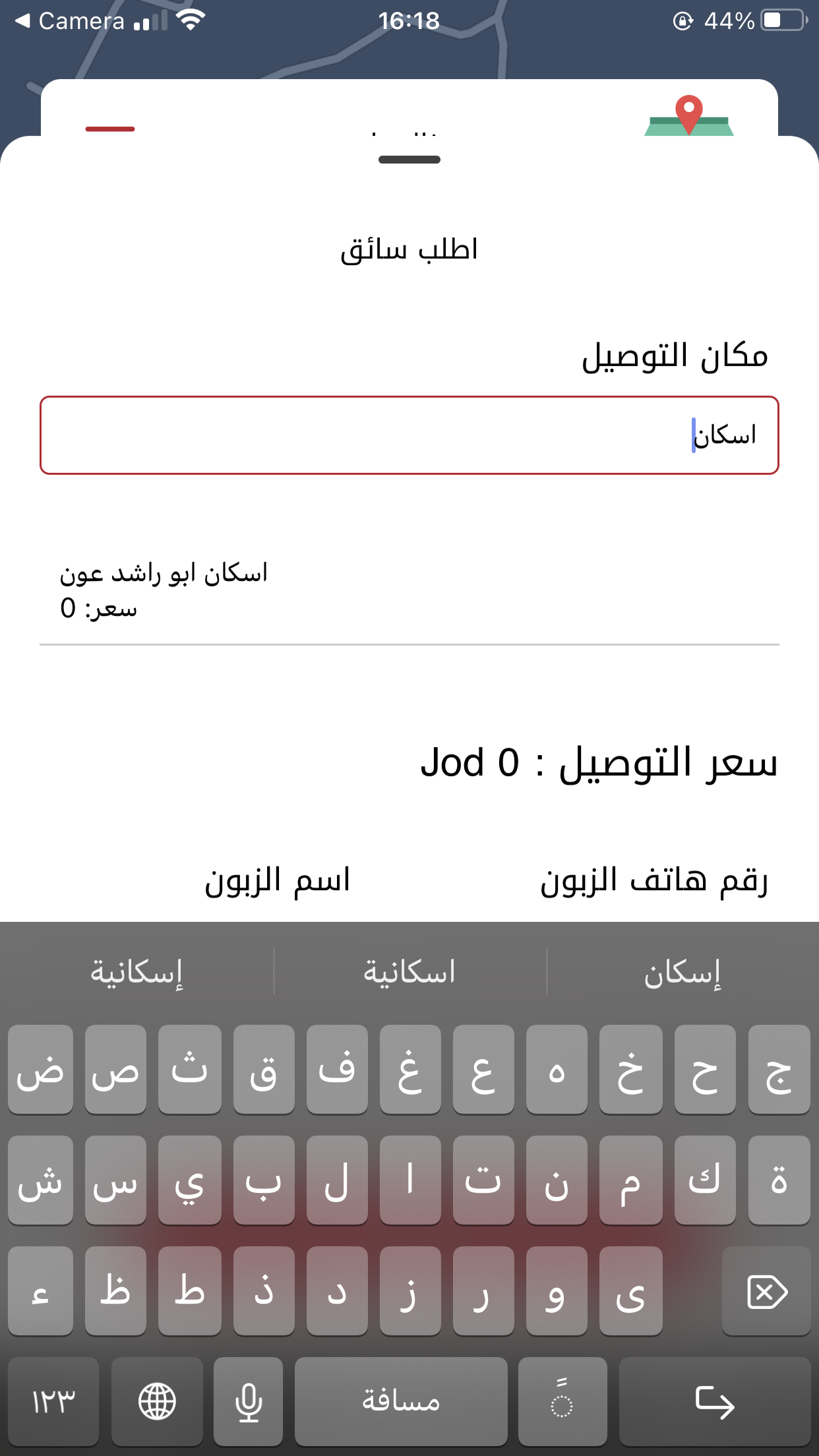Tap the مسافة space key

pyautogui.click(x=401, y=1401)
